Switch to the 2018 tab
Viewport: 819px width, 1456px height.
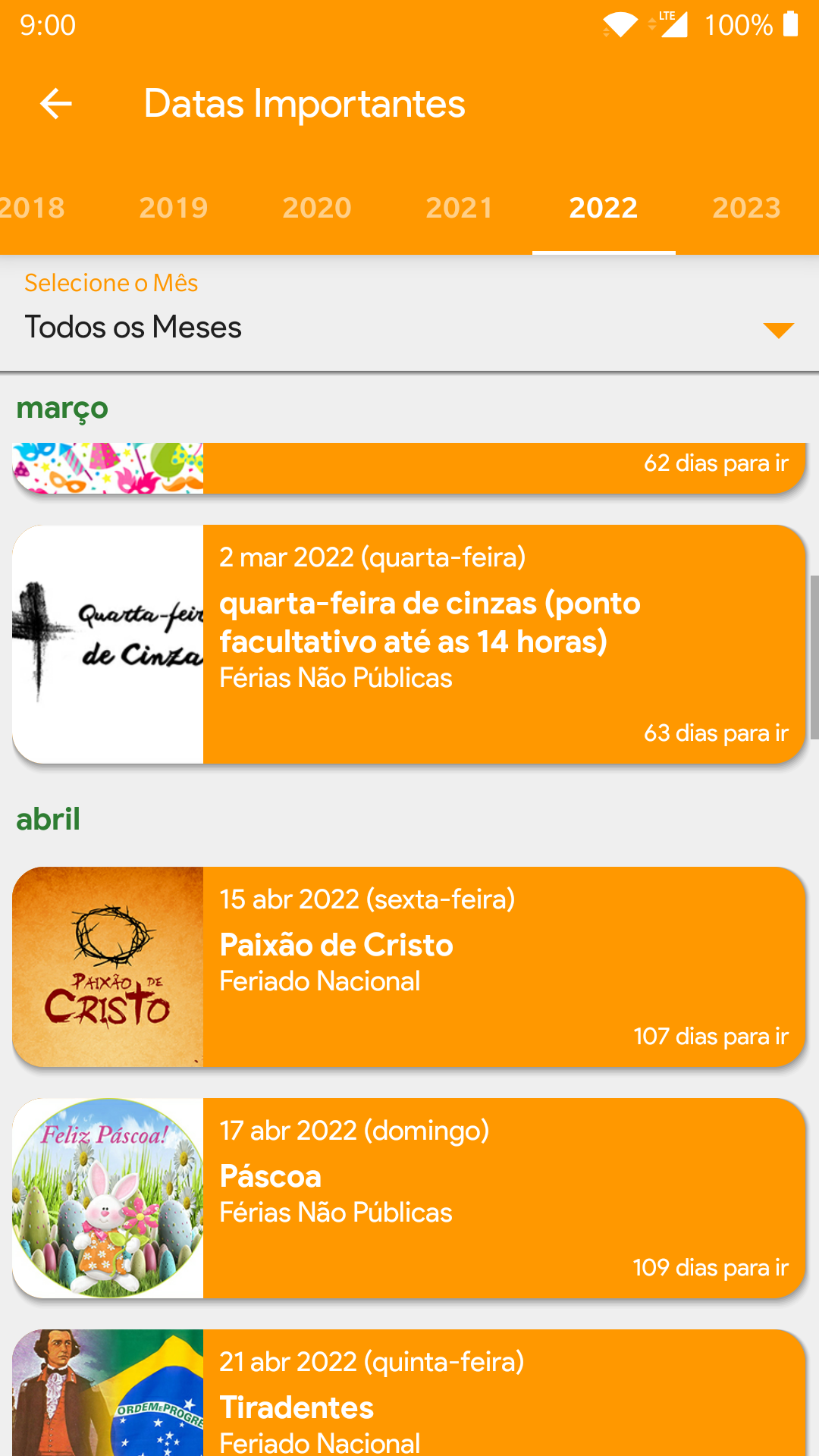pos(32,208)
